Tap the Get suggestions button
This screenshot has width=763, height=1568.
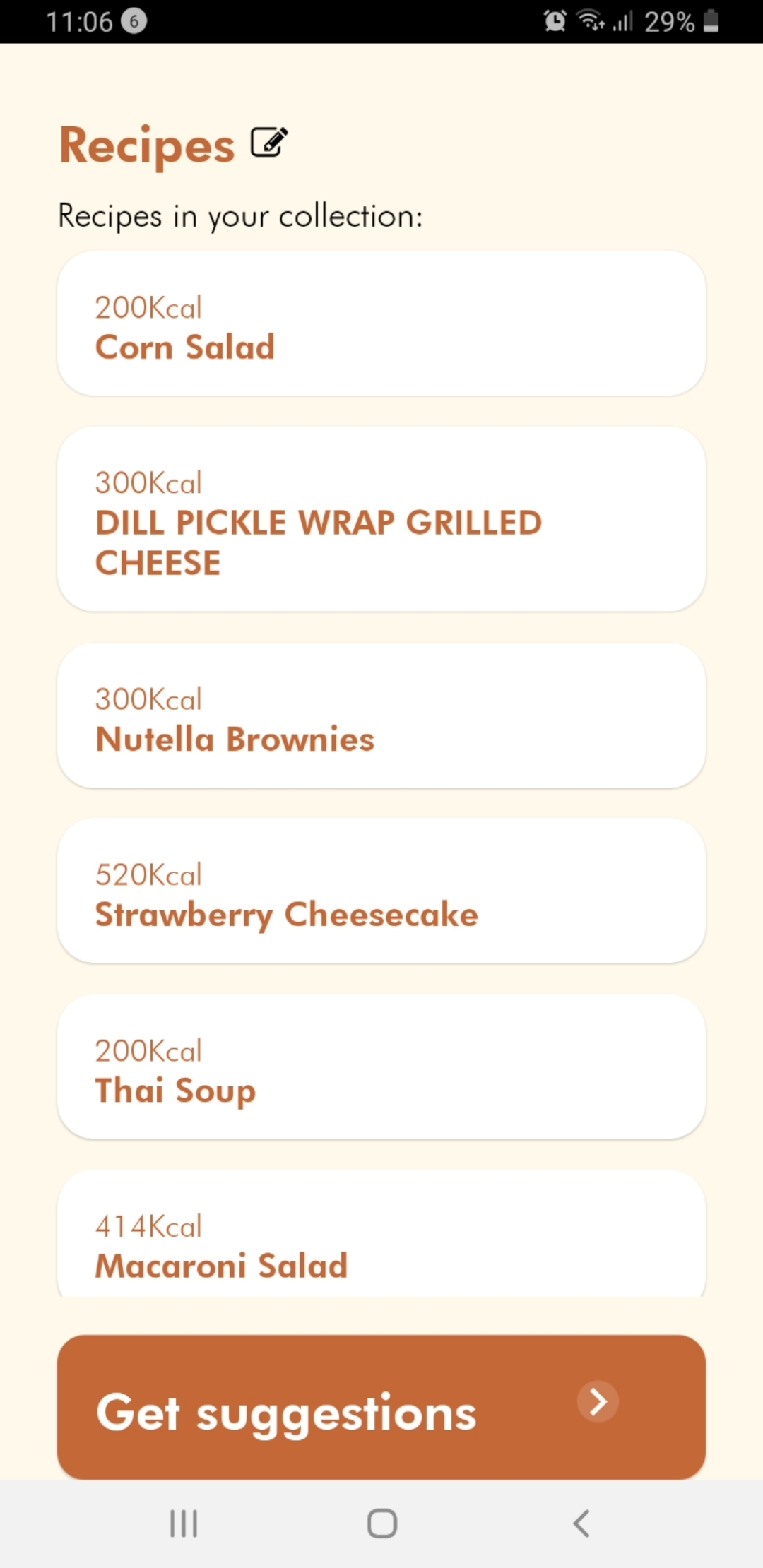[381, 1408]
